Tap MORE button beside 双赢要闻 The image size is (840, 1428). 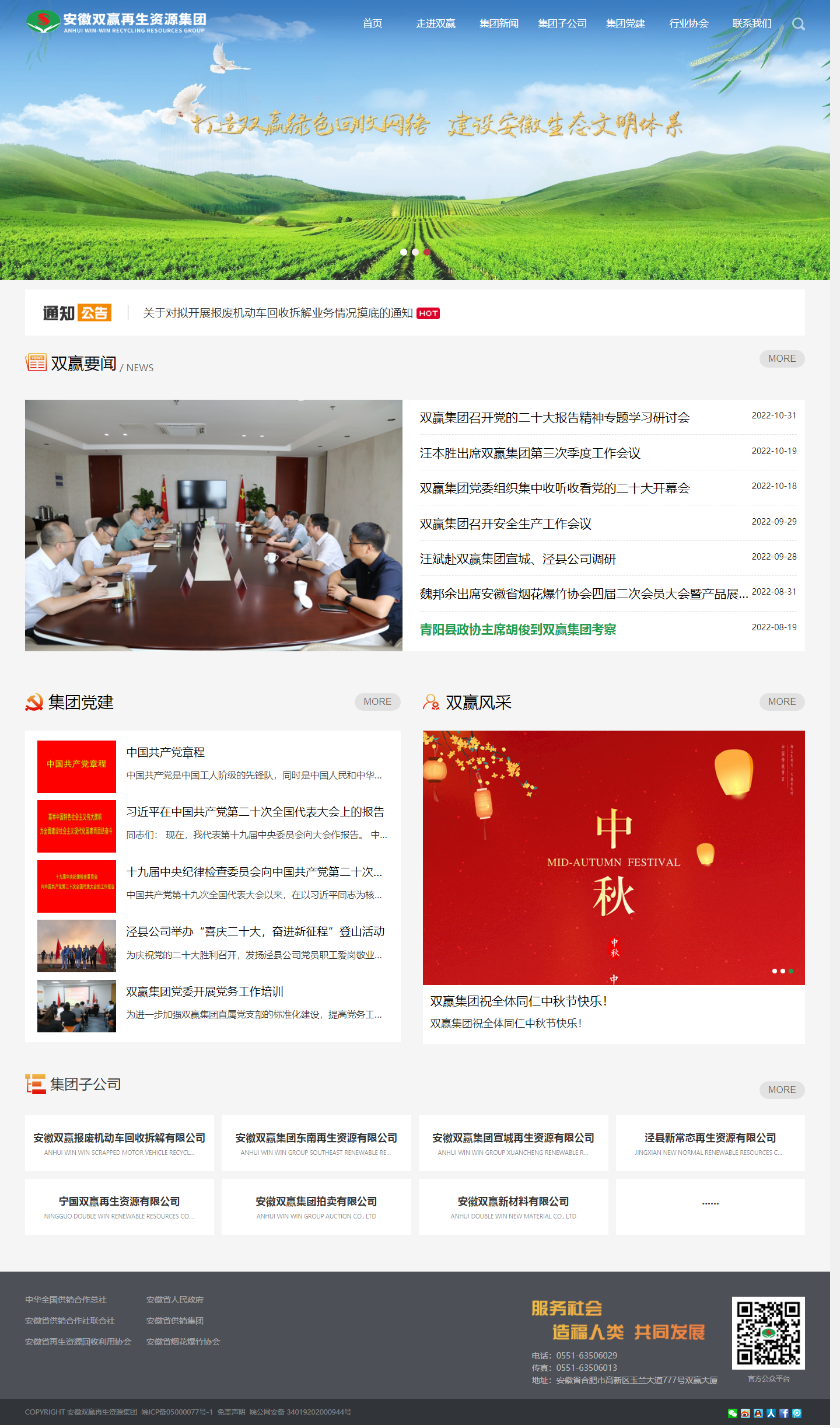(781, 358)
